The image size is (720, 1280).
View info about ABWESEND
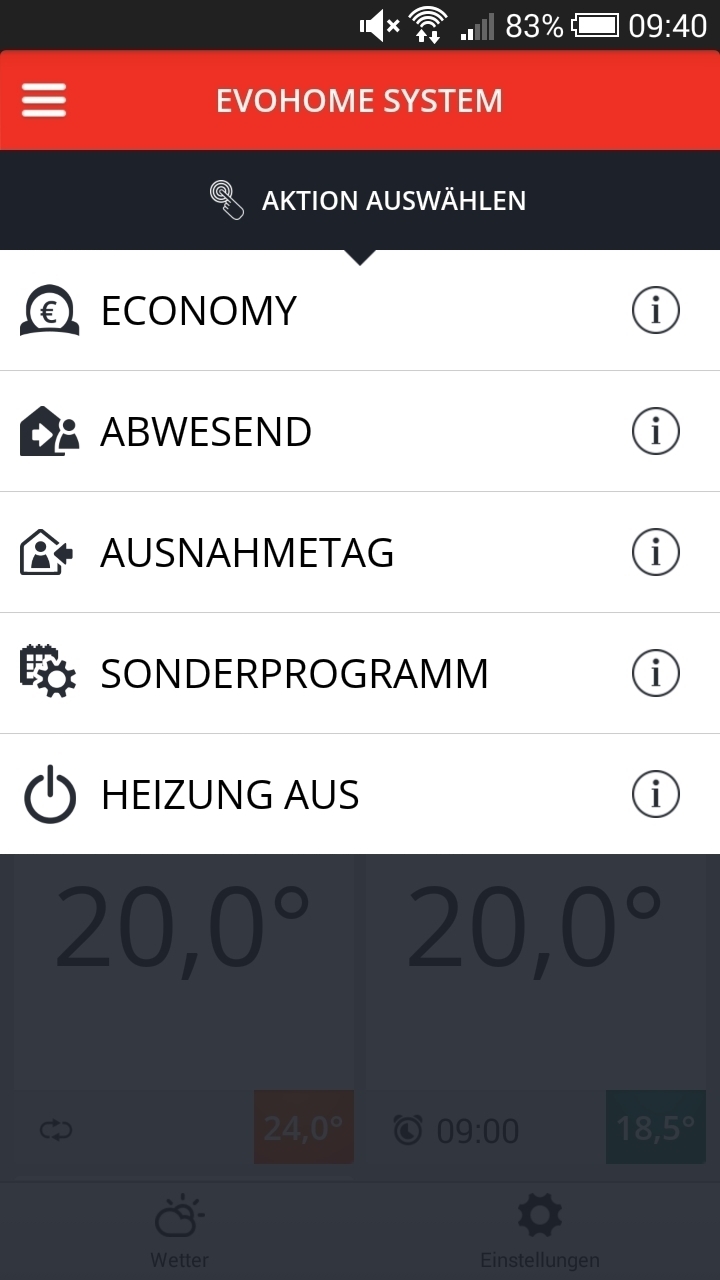tap(656, 431)
